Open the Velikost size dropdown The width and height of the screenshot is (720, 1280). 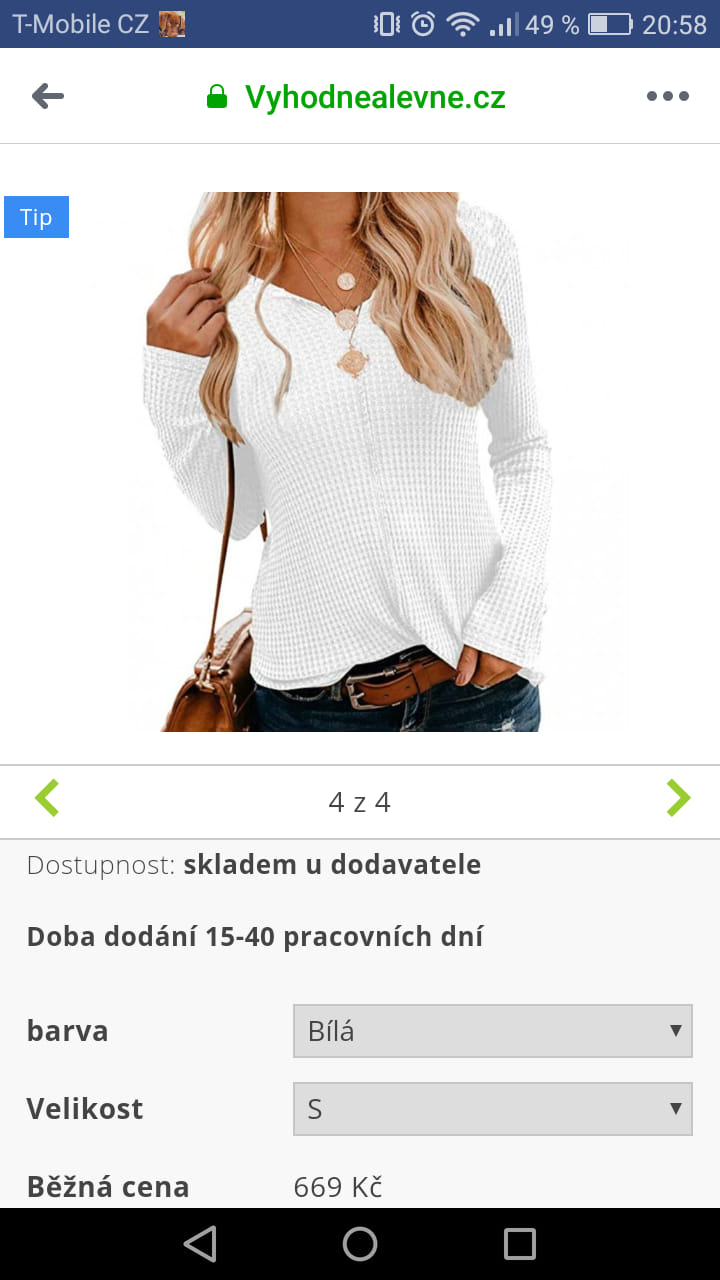(x=492, y=1109)
